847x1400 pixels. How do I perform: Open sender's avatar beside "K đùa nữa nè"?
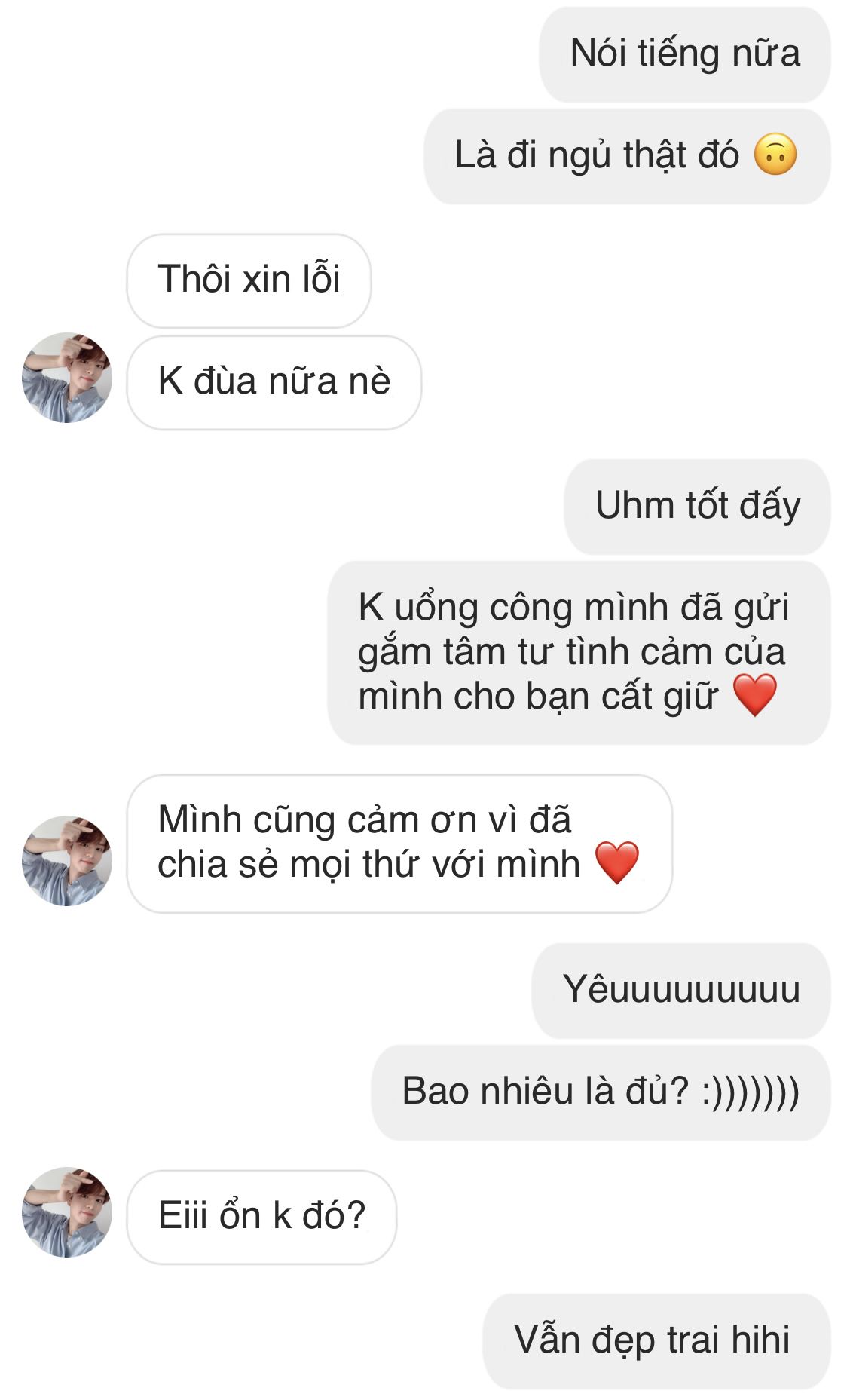click(x=67, y=378)
